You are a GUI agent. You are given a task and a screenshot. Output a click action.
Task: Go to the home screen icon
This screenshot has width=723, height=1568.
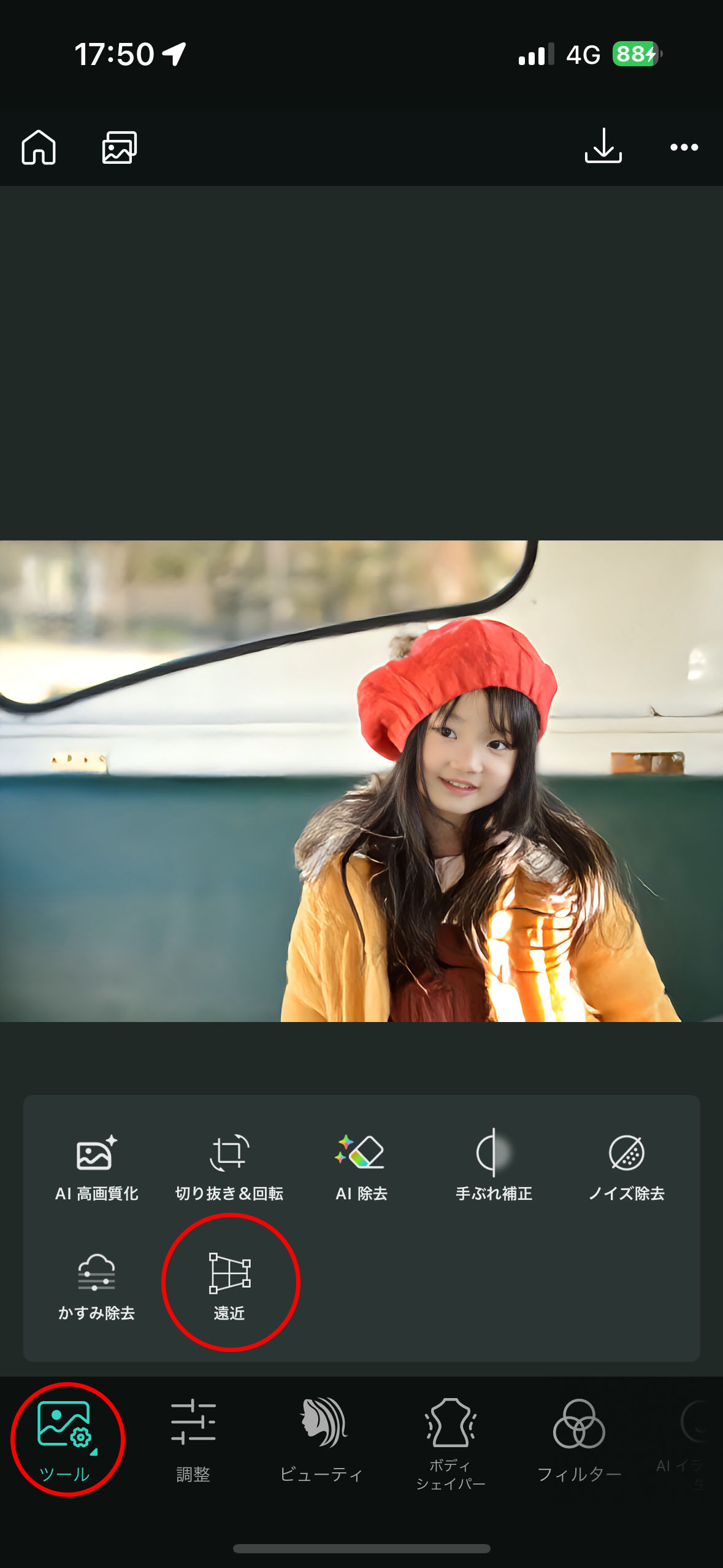pos(39,147)
